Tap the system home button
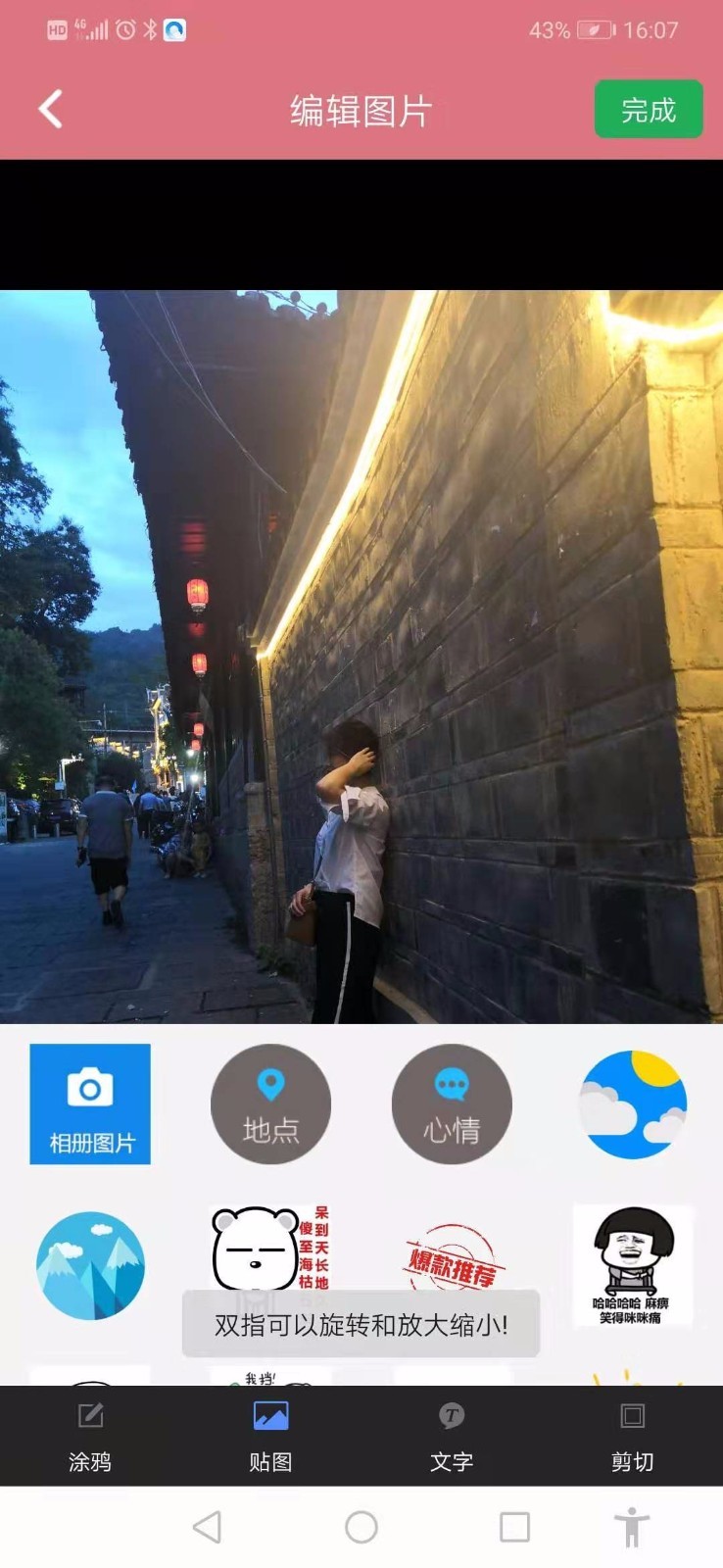 [x=361, y=1527]
